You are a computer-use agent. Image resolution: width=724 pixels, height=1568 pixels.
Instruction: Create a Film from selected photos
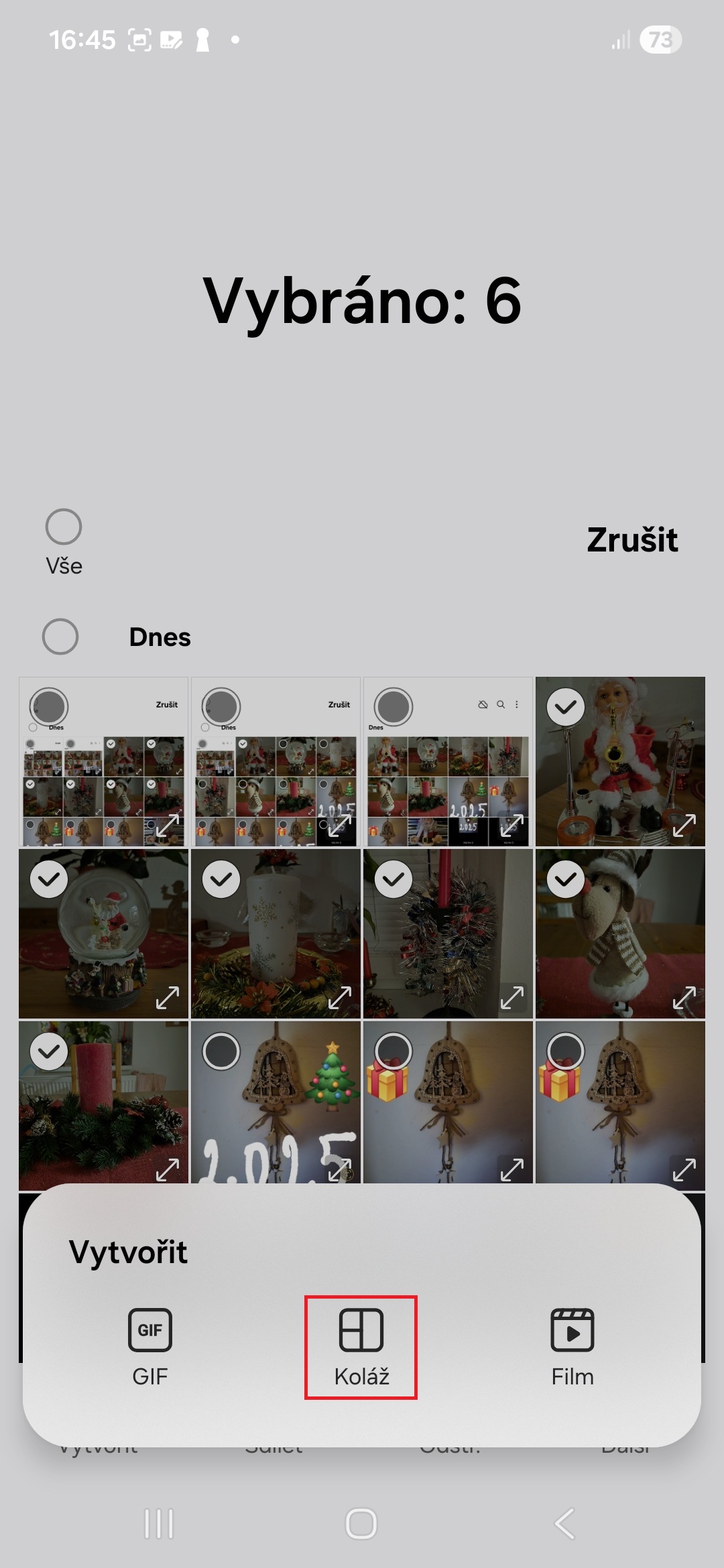pos(572,1347)
